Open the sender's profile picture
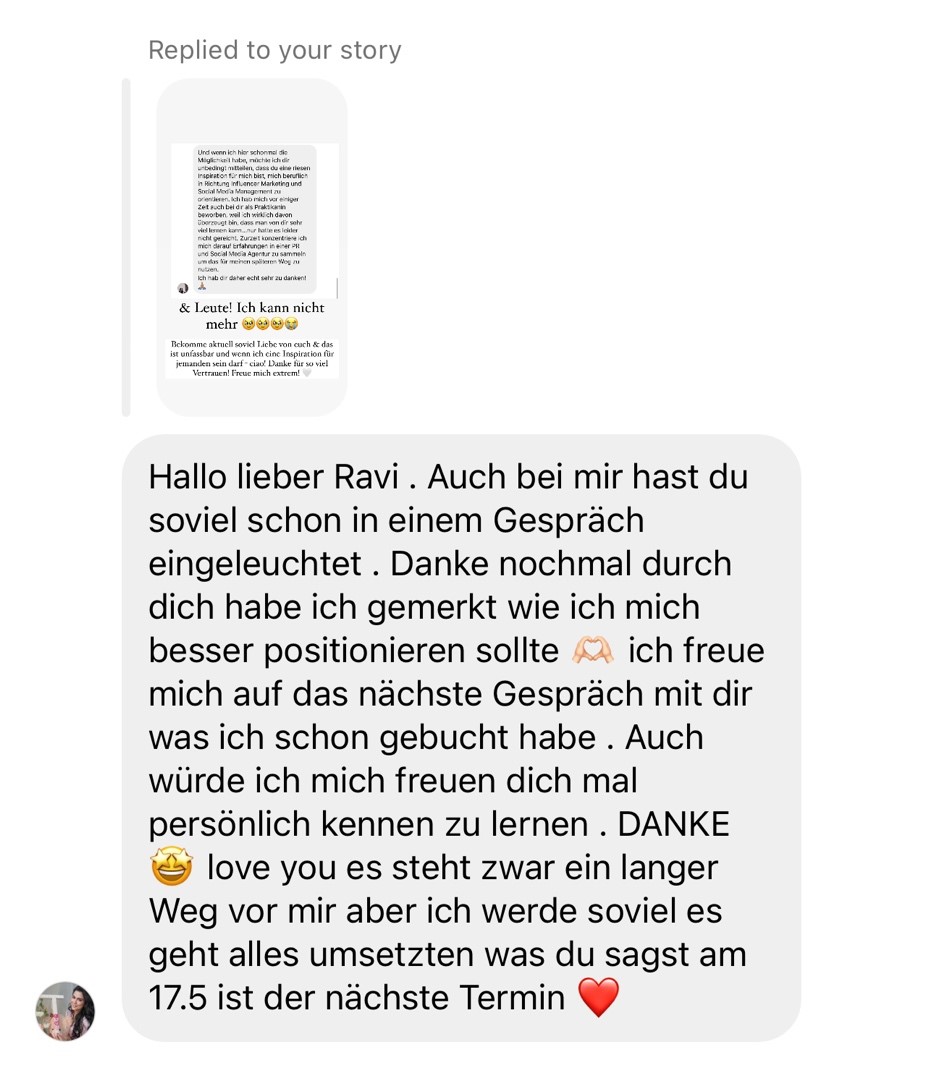934x1079 pixels. coord(65,1011)
